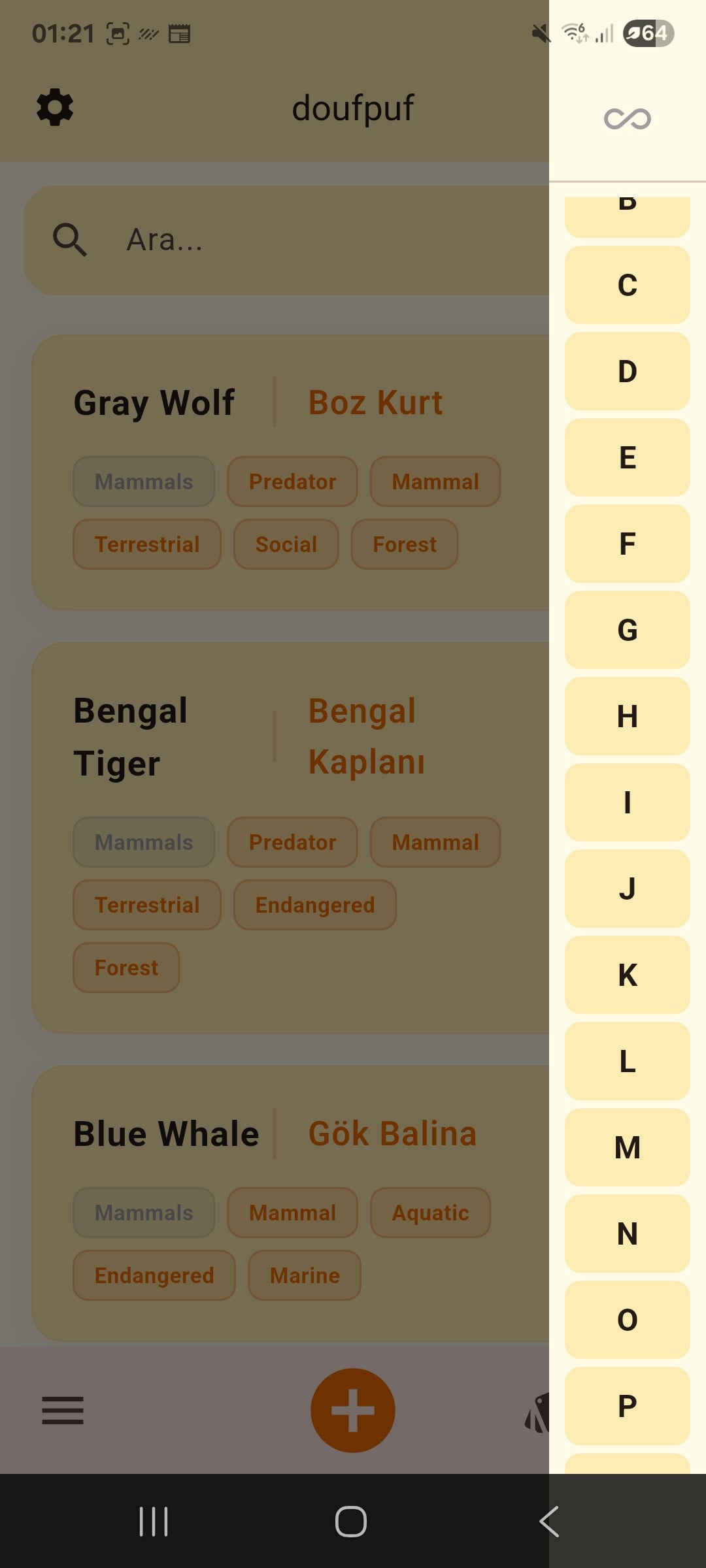The height and width of the screenshot is (1568, 706).
Task: Choose letter L
Action: [627, 1061]
